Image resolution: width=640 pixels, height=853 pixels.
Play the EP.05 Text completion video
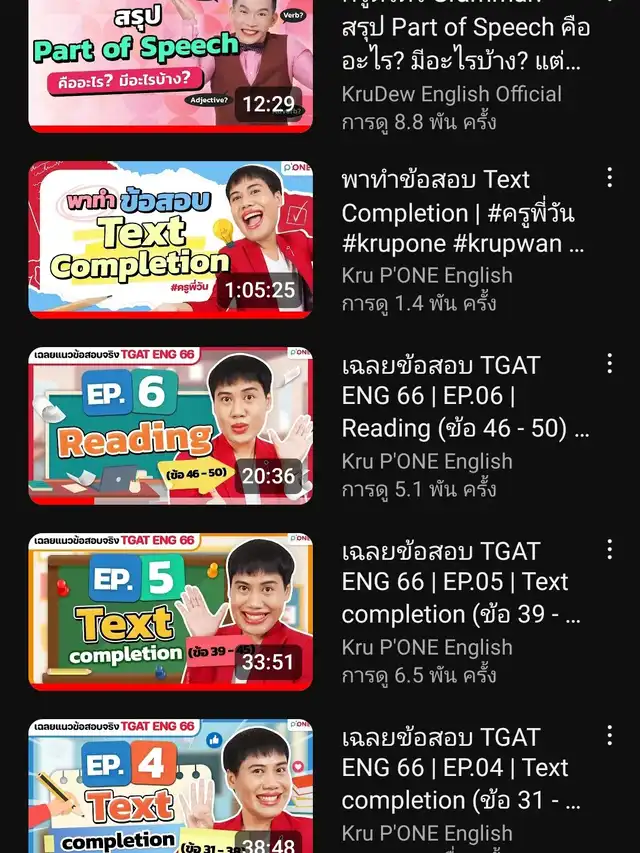click(x=170, y=611)
